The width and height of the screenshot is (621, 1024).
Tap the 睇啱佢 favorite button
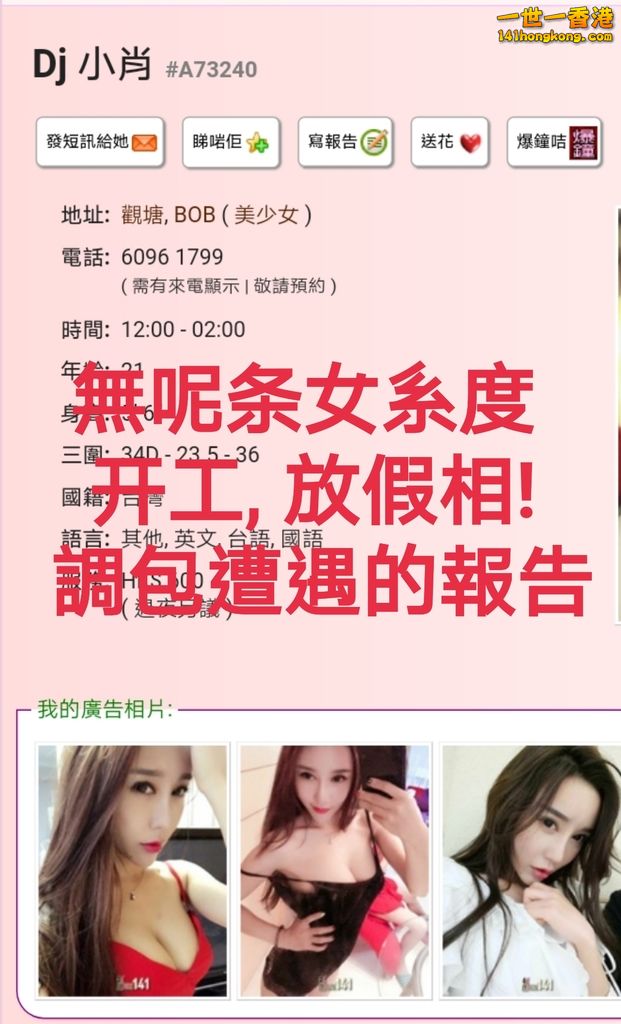231,142
